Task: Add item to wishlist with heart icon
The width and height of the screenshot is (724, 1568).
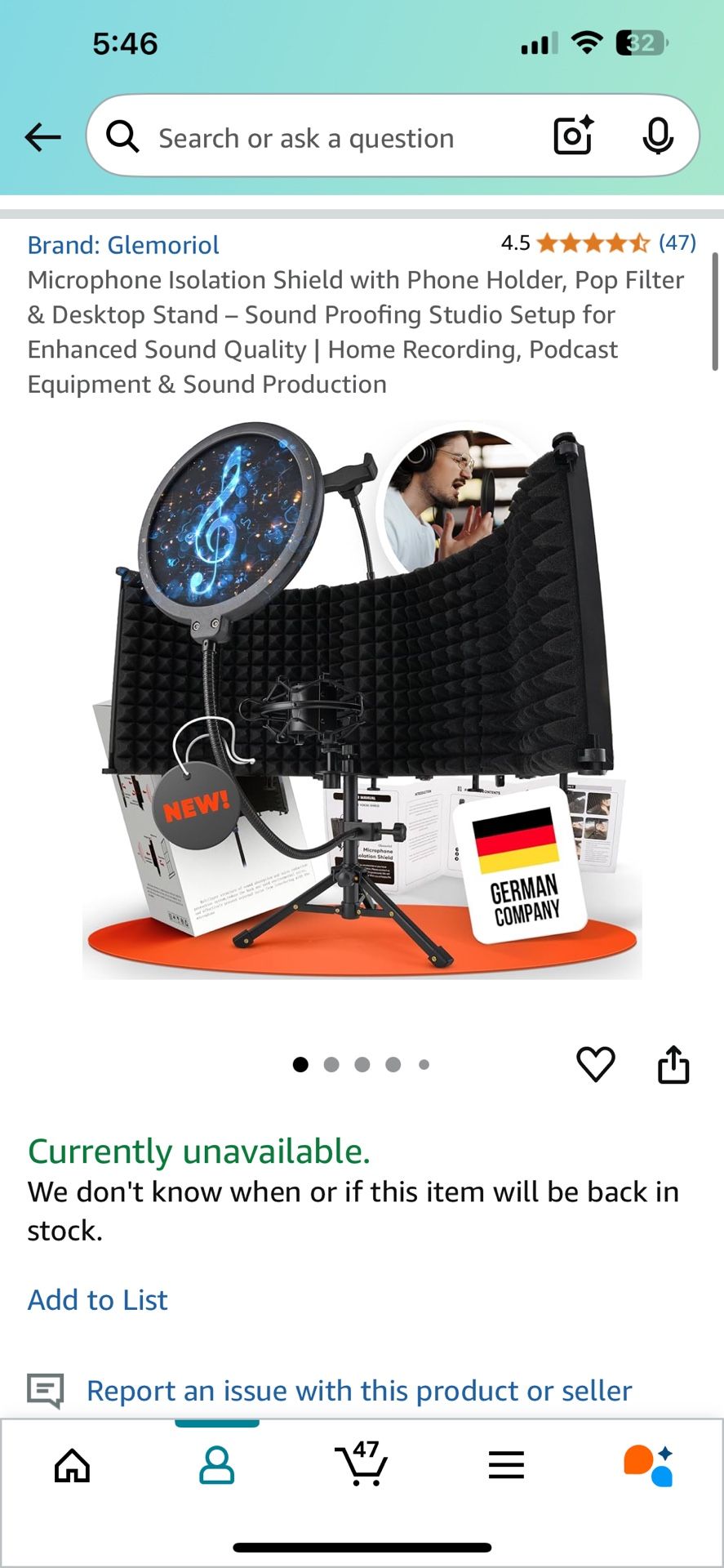Action: 595,1064
